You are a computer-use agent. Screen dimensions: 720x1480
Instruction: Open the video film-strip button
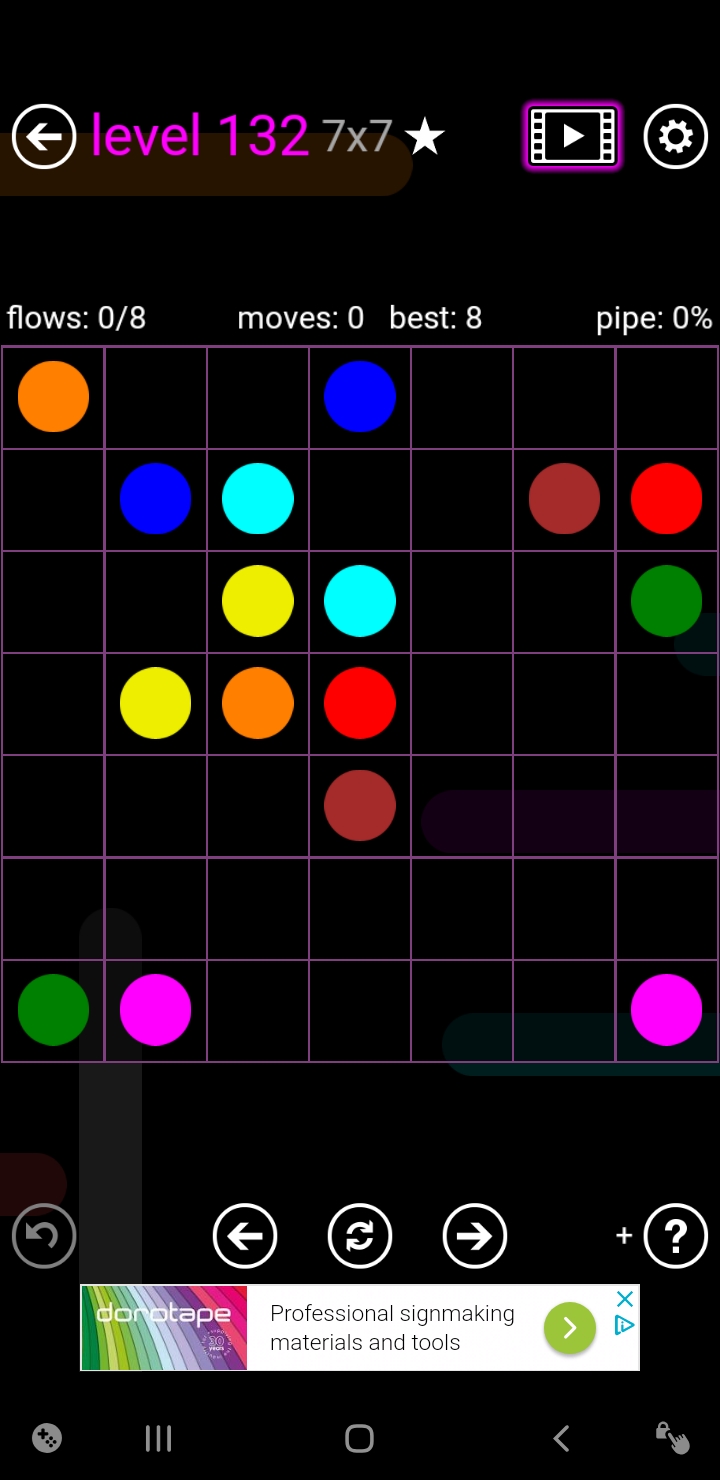573,136
